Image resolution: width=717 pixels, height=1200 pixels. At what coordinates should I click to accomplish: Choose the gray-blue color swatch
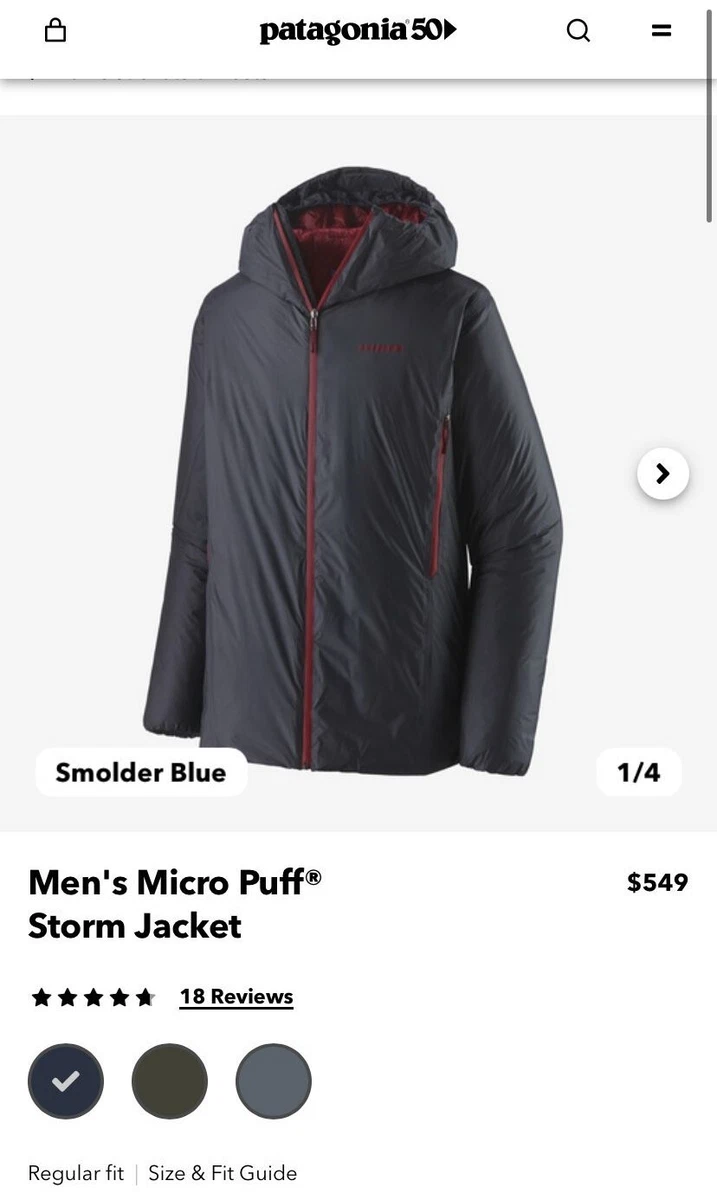tap(274, 1081)
